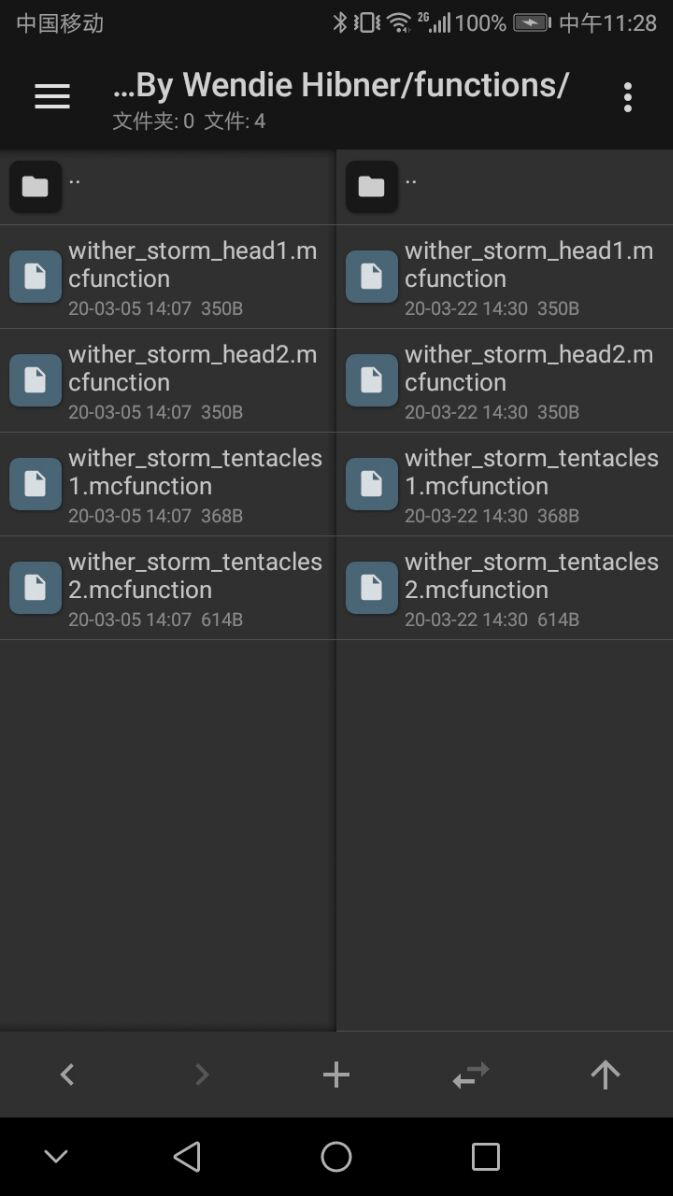673x1196 pixels.
Task: Tap the swap-arrows icon to sync panes
Action: [471, 1075]
